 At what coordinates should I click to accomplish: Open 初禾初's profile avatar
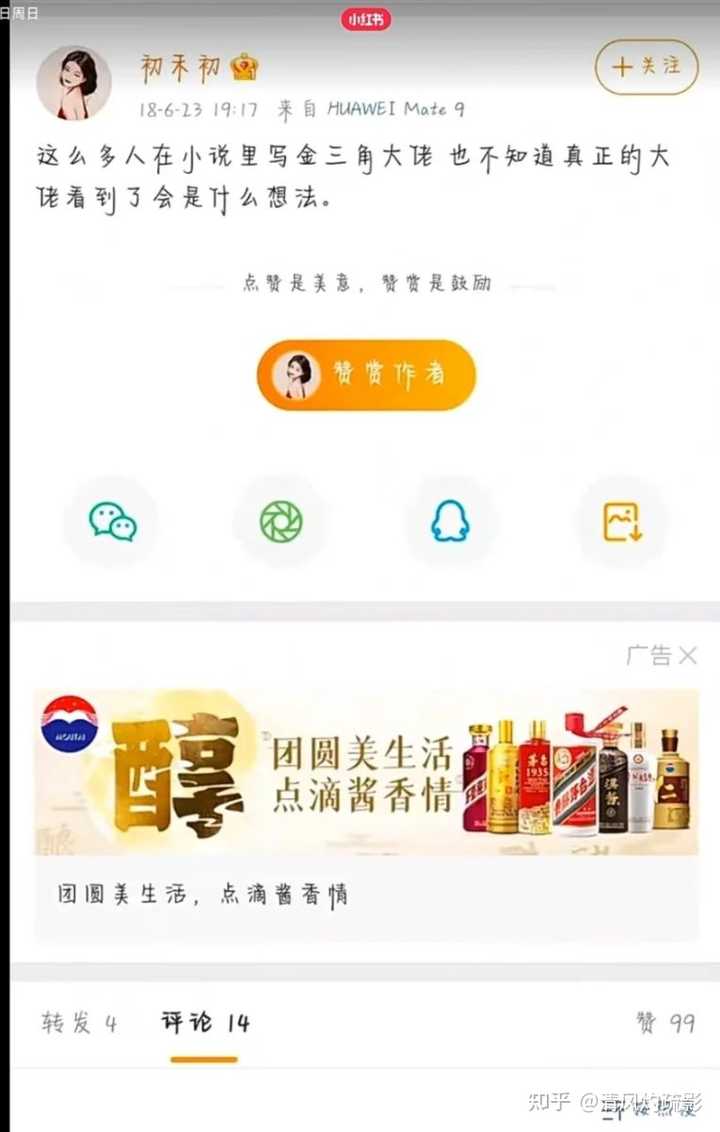tap(74, 82)
